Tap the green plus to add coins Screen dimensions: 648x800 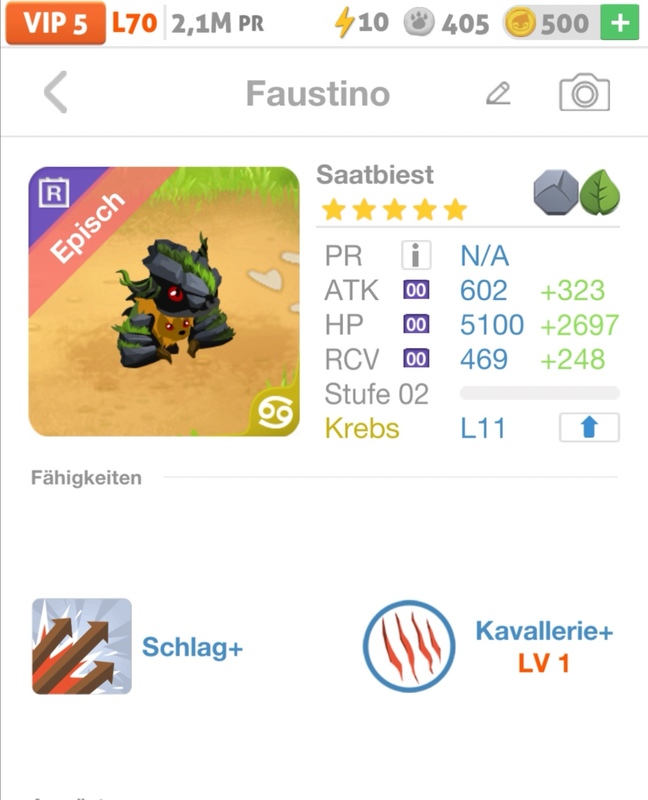(620, 23)
